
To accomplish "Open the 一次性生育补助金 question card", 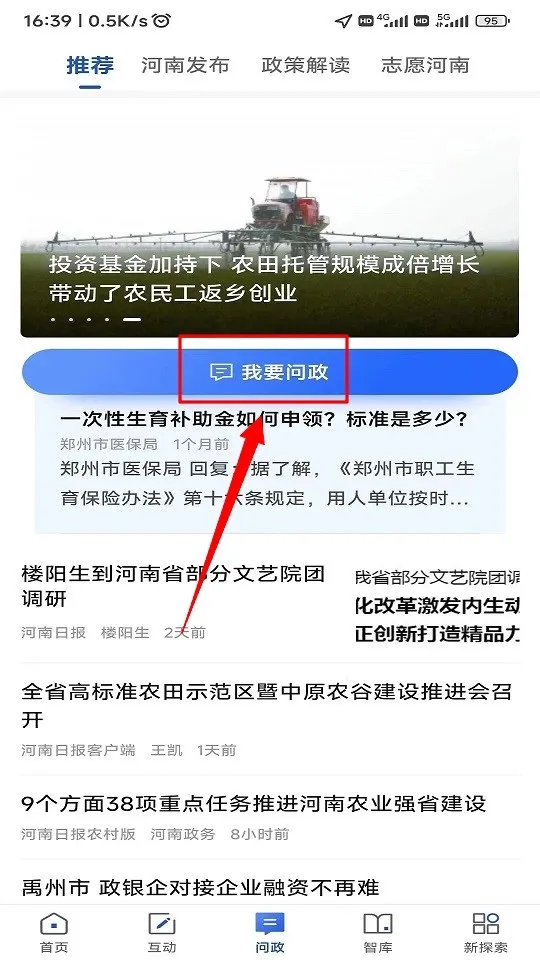I will 269,463.
